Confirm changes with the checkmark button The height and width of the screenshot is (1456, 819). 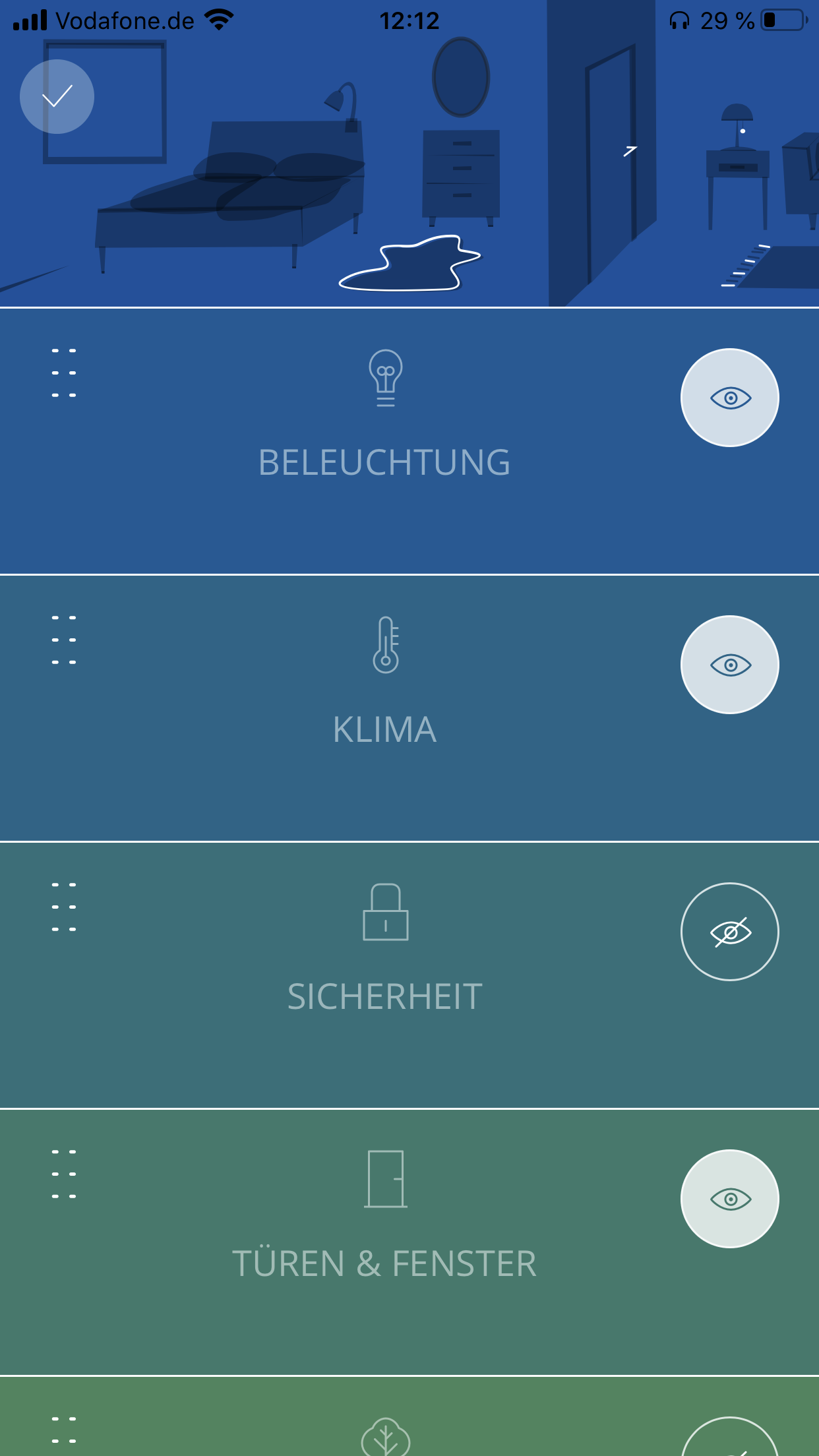(57, 97)
